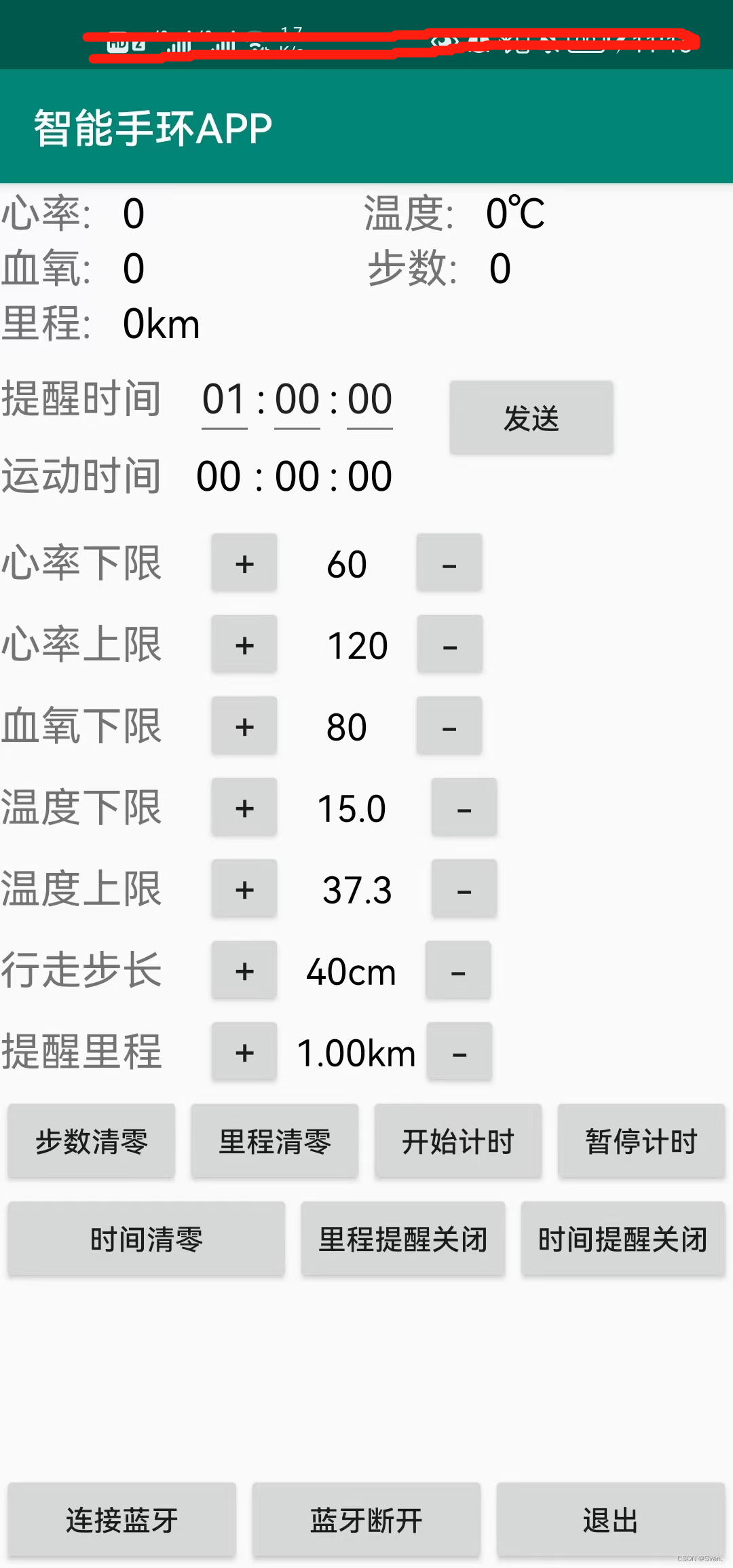Viewport: 733px width, 1568px height.
Task: Decrease the 心率上限 heart rate upper limit
Action: tap(449, 644)
